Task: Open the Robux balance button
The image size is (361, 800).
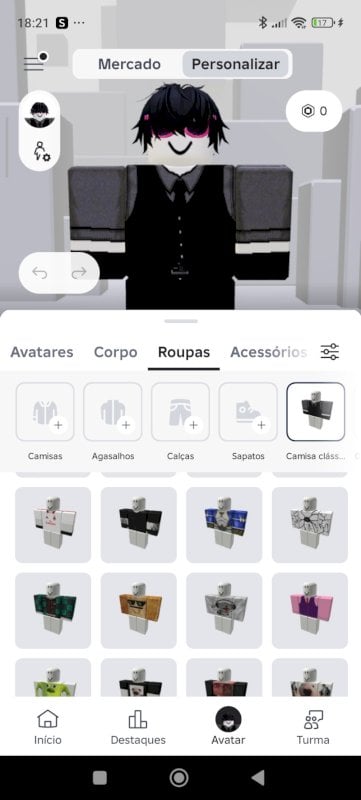Action: (314, 111)
